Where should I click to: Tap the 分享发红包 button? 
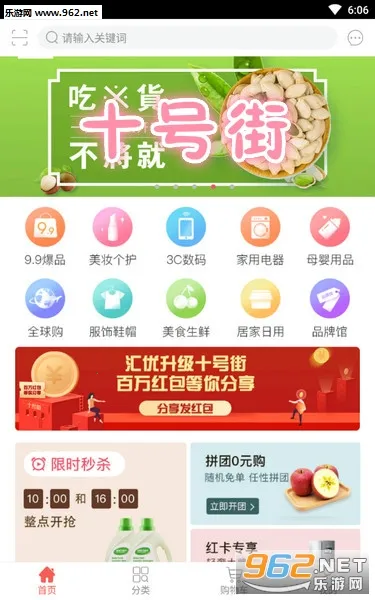pyautogui.click(x=185, y=408)
